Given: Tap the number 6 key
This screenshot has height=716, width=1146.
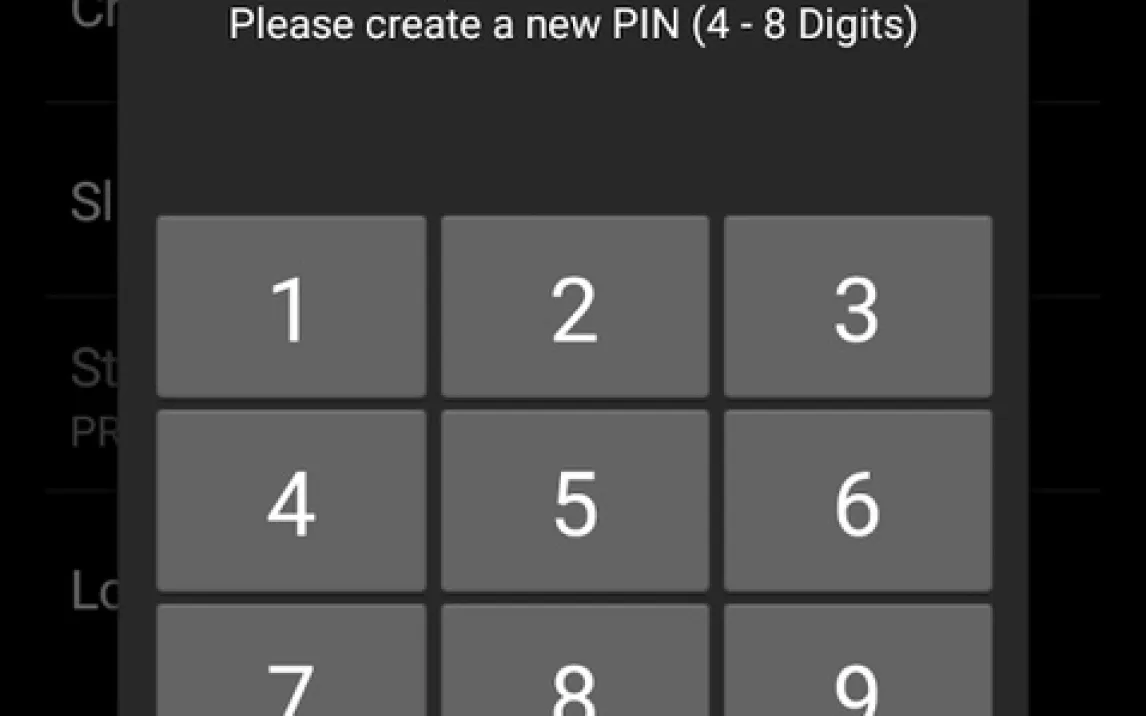Looking at the screenshot, I should pyautogui.click(x=858, y=501).
